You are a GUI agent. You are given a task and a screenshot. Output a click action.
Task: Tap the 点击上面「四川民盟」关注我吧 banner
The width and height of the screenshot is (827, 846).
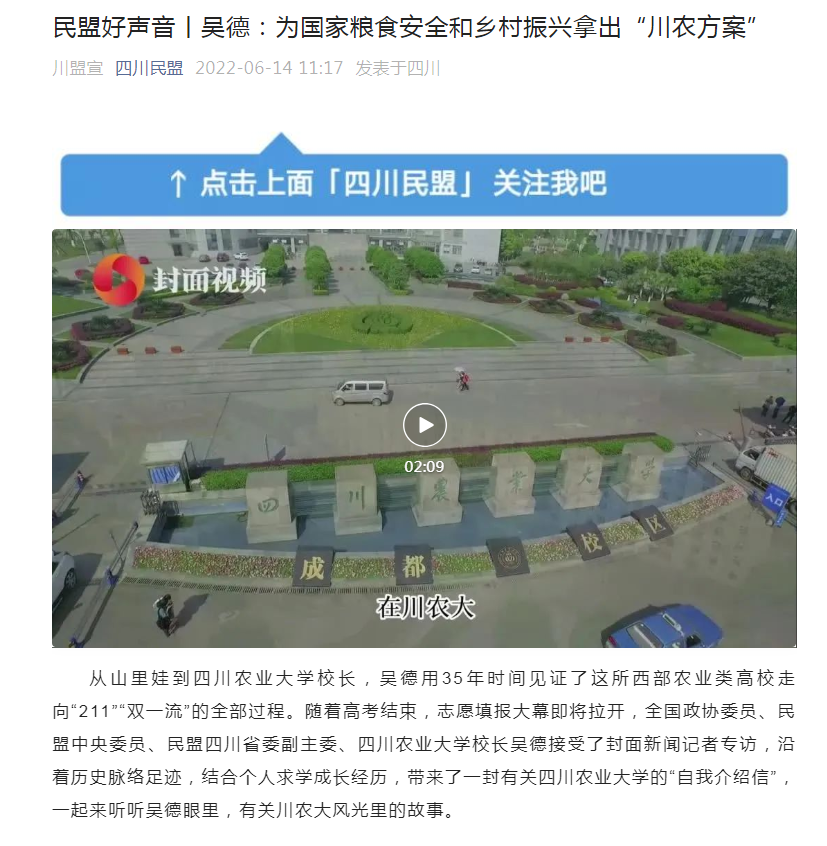point(424,183)
